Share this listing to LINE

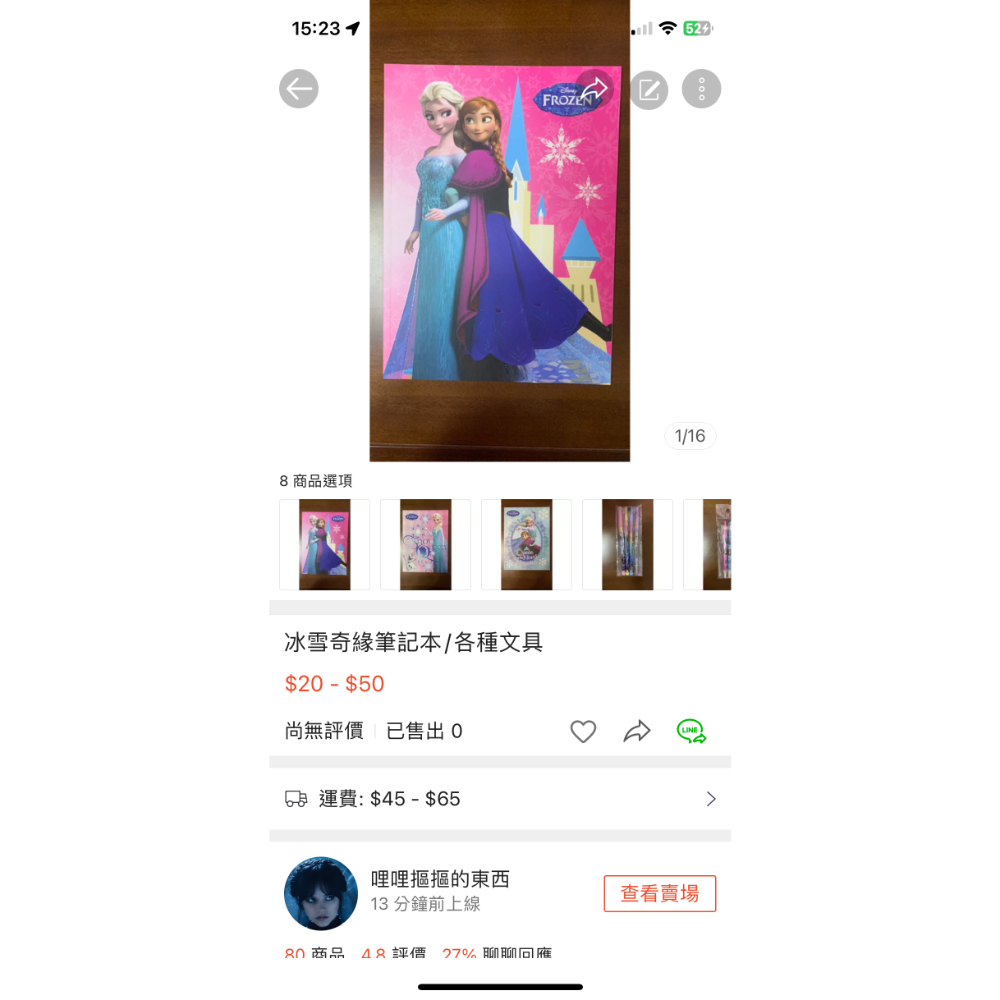coord(691,732)
